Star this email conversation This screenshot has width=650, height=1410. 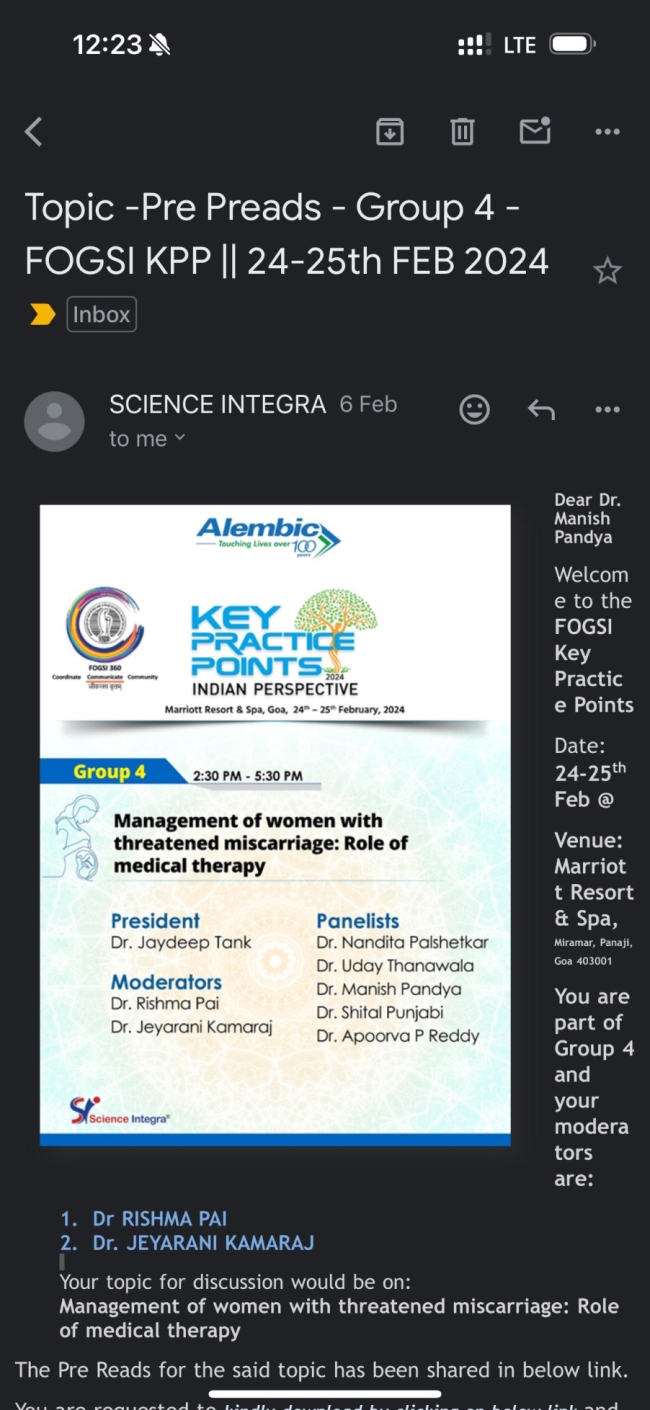point(607,270)
